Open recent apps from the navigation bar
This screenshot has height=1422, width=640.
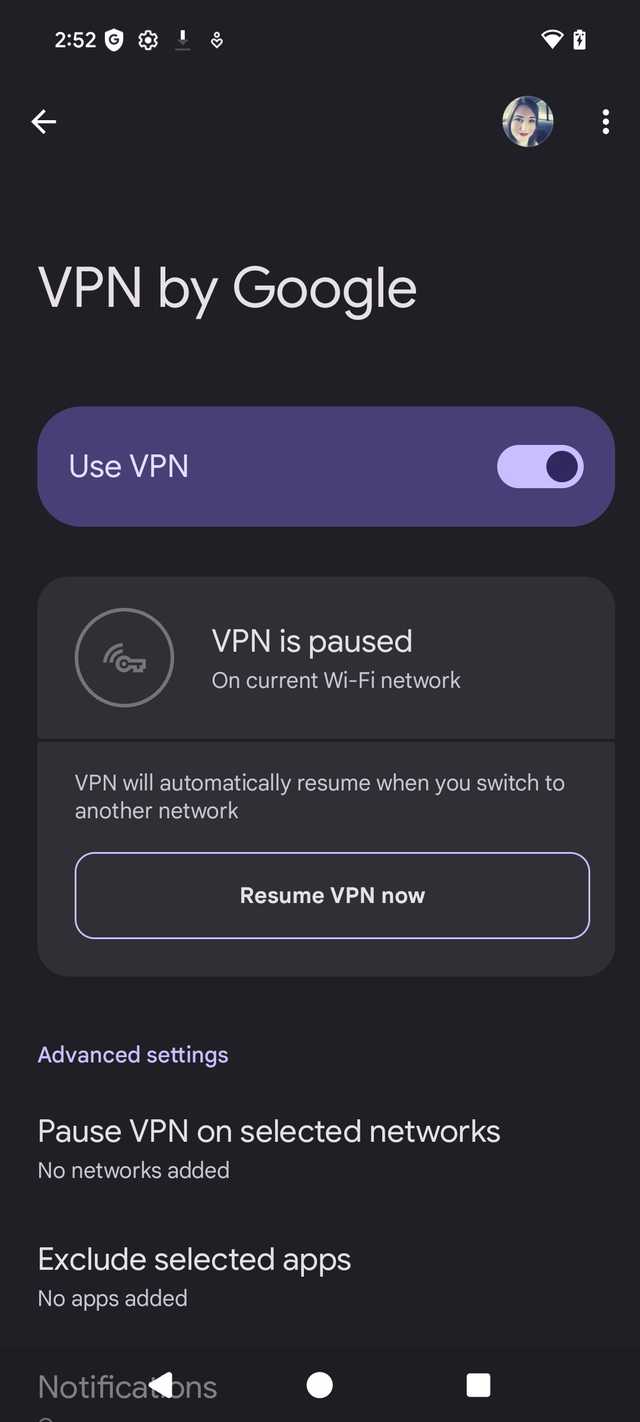[478, 1384]
